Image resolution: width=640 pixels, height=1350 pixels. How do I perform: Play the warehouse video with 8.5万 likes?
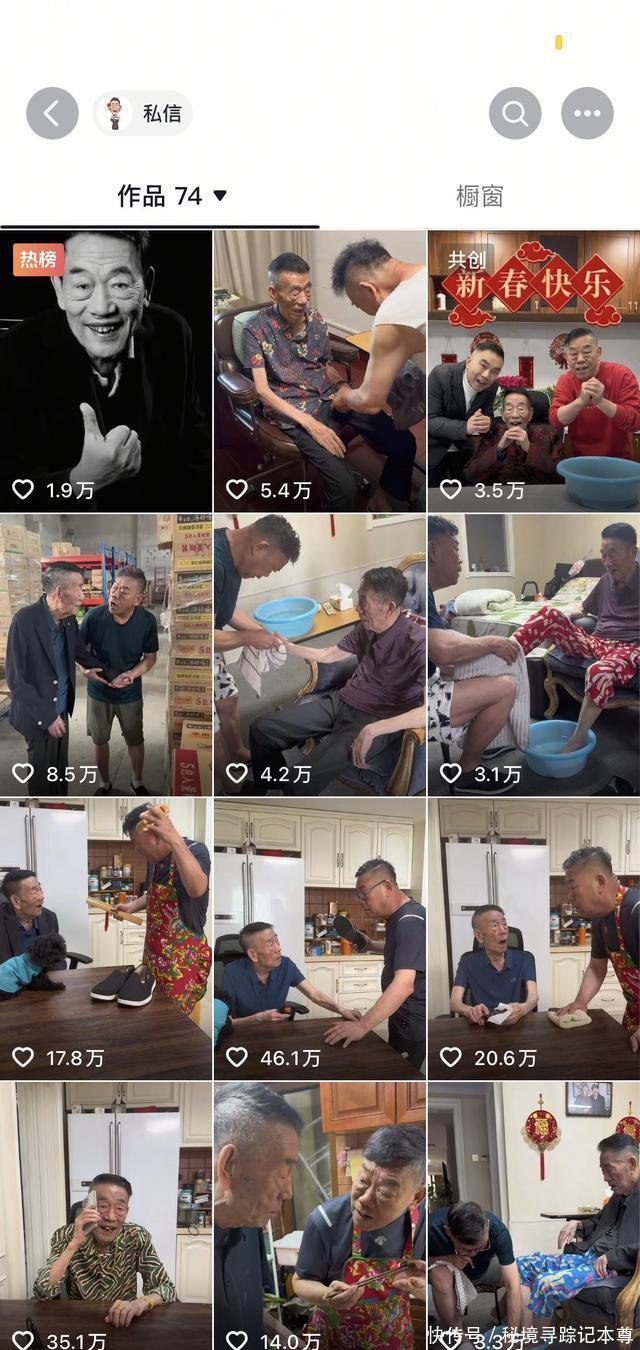pos(106,655)
